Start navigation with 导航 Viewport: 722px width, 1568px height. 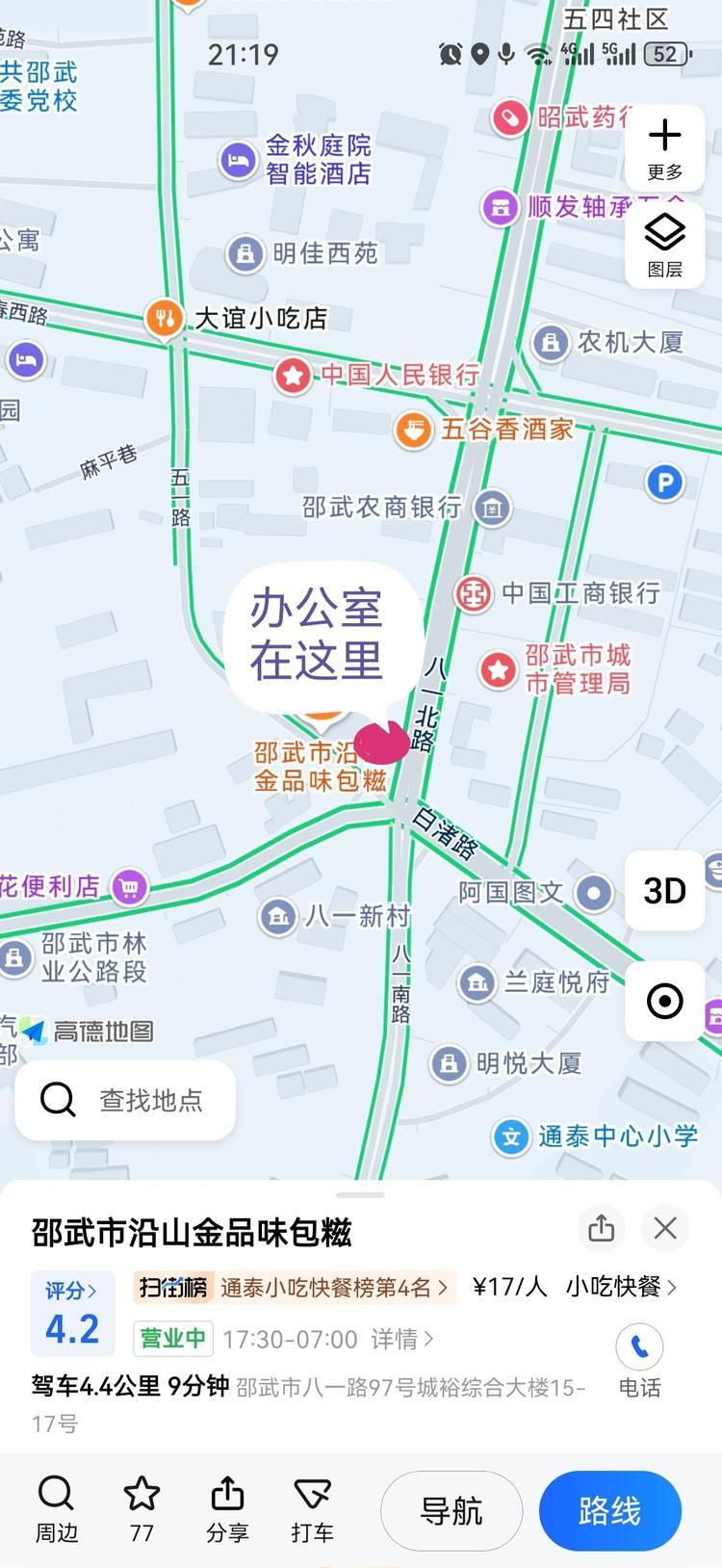(451, 1511)
